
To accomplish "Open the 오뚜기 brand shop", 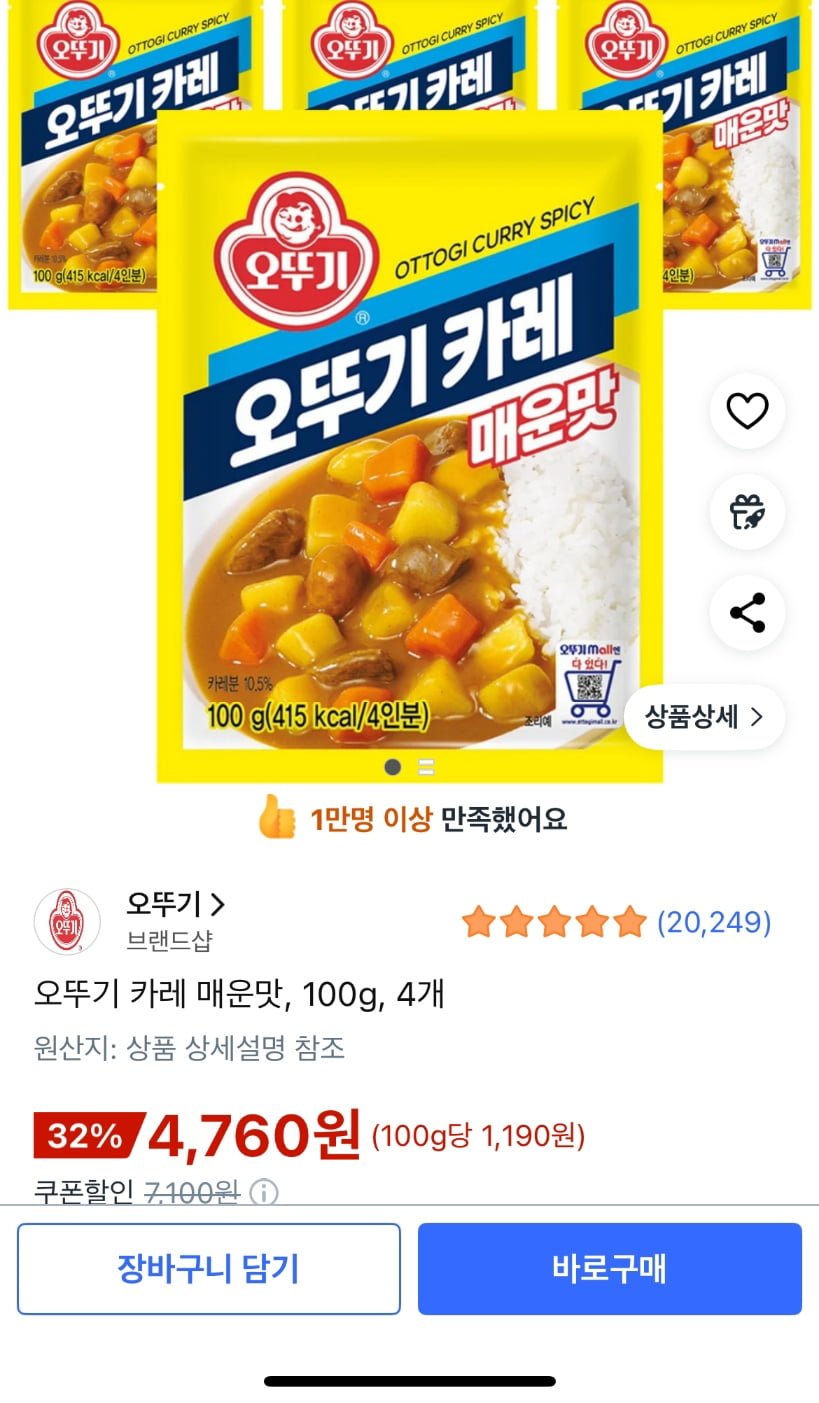I will click(x=175, y=905).
